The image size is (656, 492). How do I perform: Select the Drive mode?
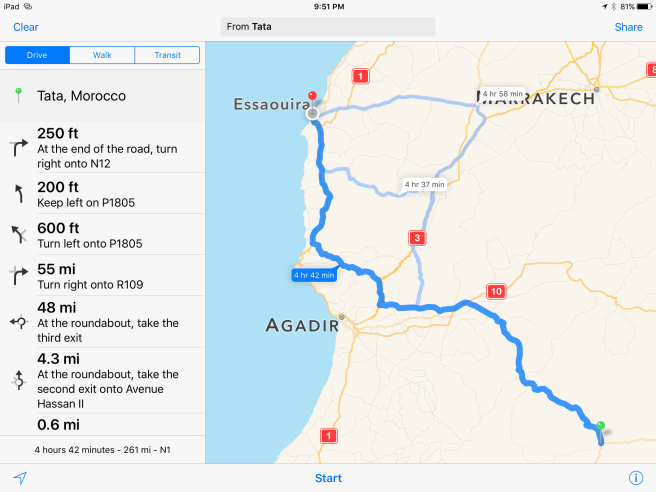[36, 55]
